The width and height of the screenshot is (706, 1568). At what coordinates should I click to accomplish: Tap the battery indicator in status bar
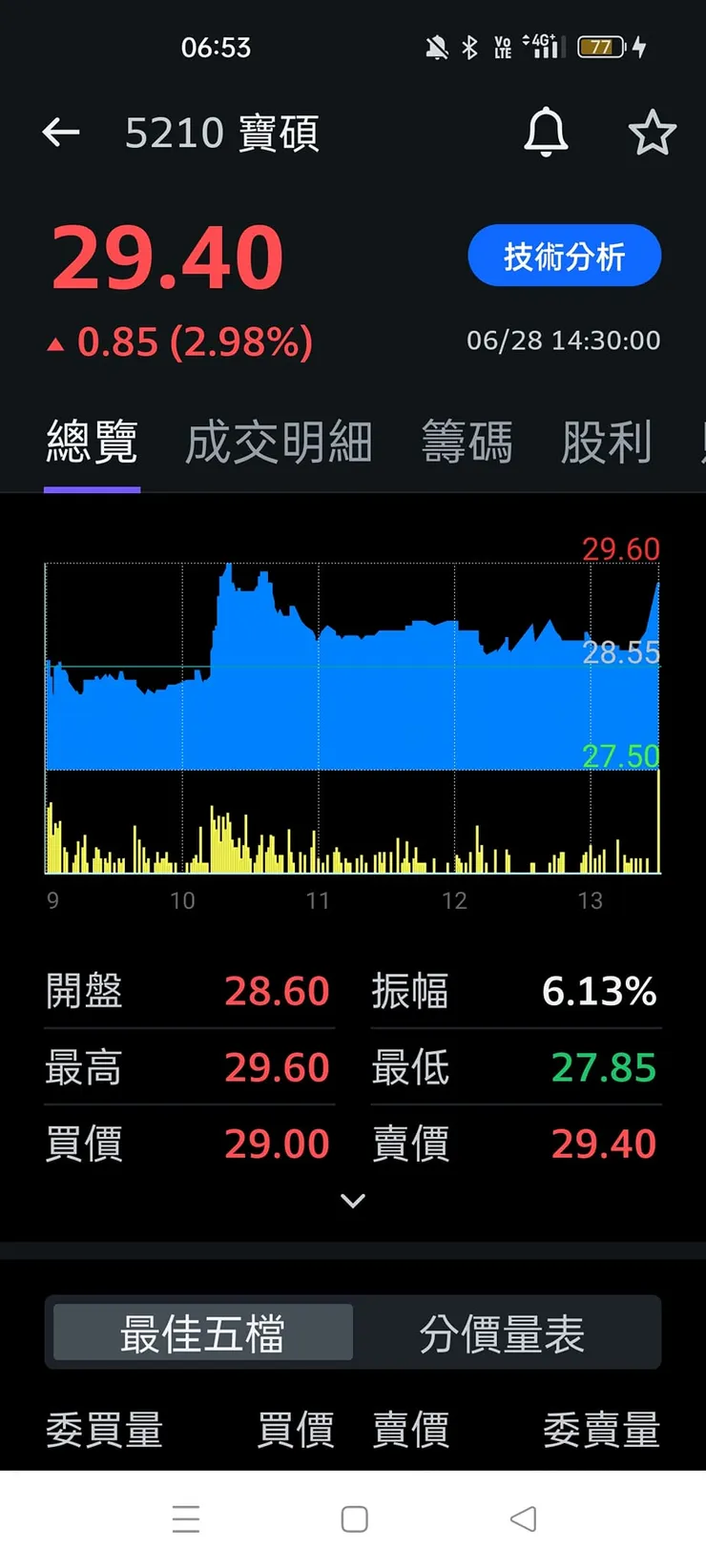click(x=601, y=45)
